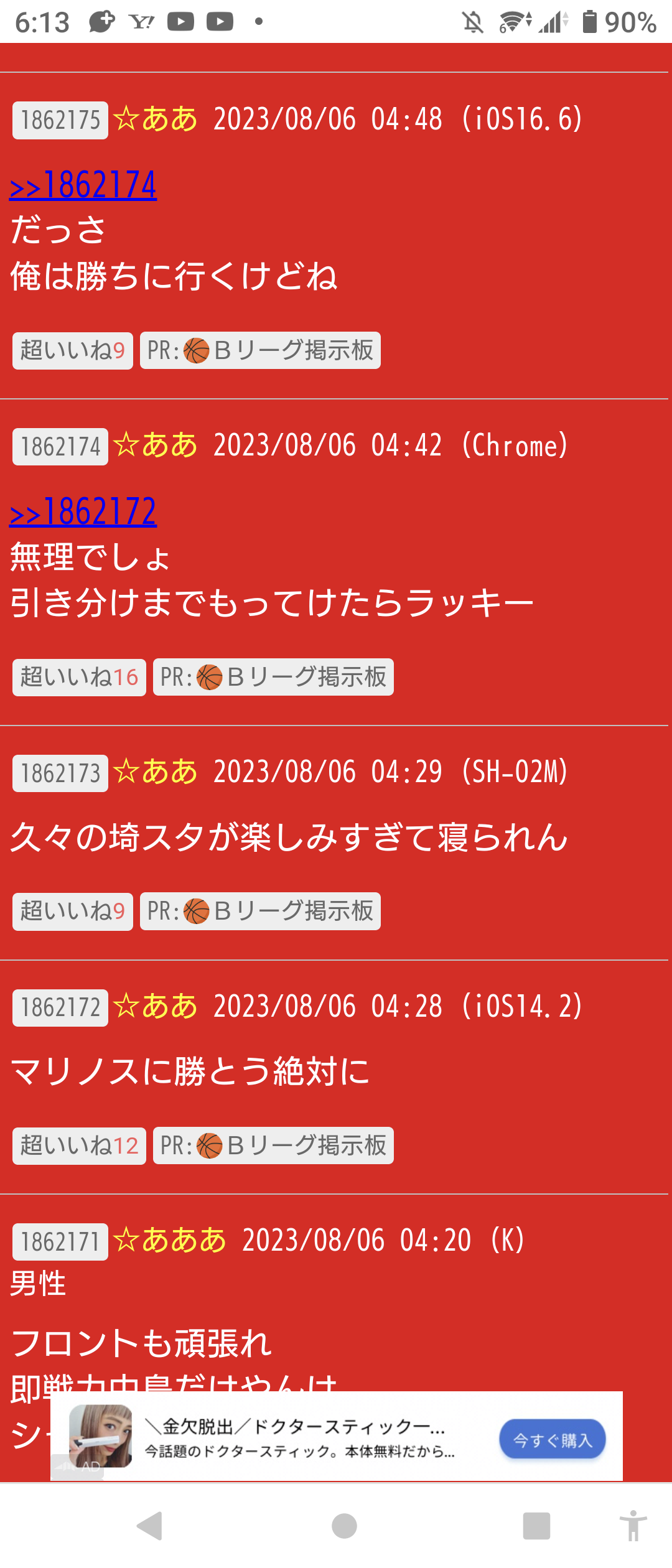Go to Bリーグ掲示板 PR under post 1862172
Viewport: 672px width, 1568px height.
click(x=273, y=1146)
